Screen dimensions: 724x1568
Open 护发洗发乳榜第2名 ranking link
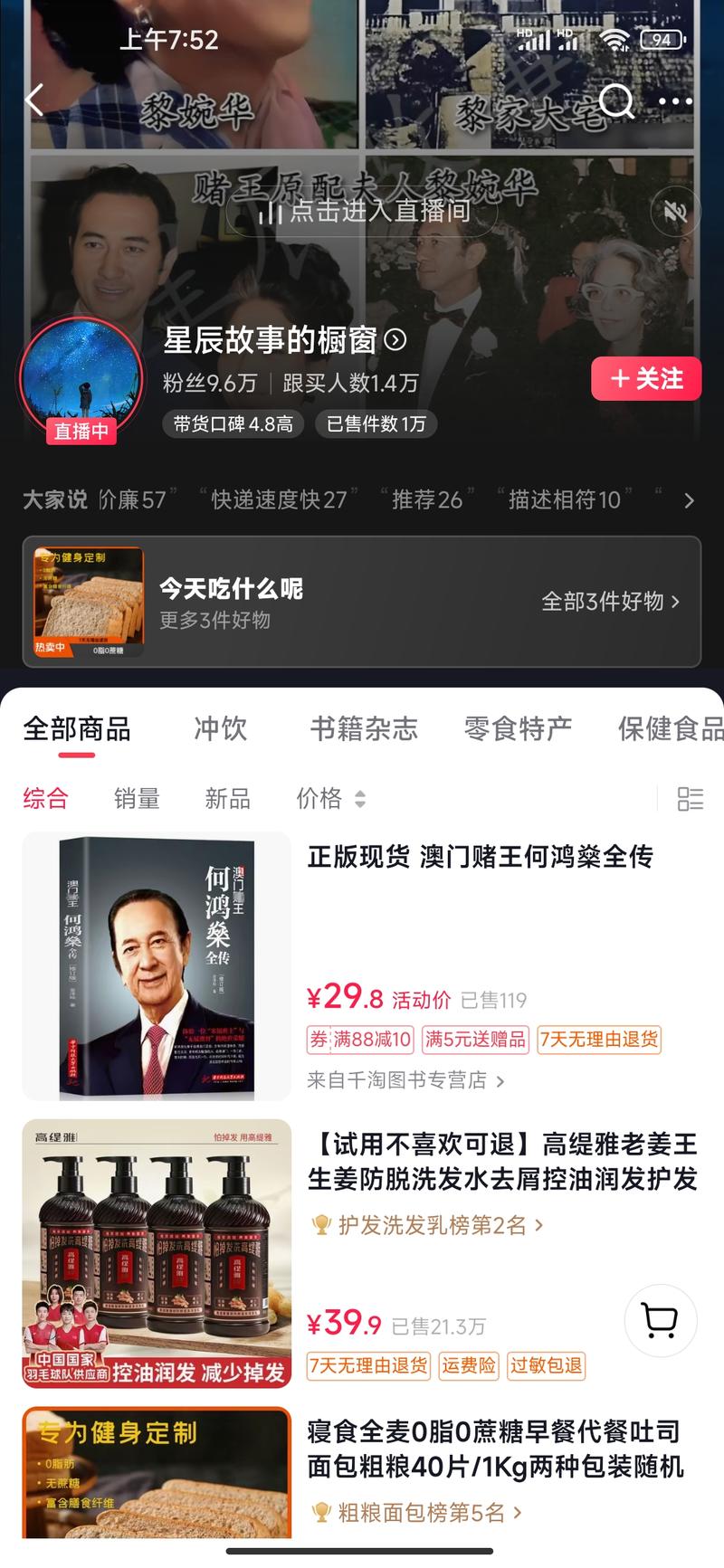click(x=434, y=1226)
